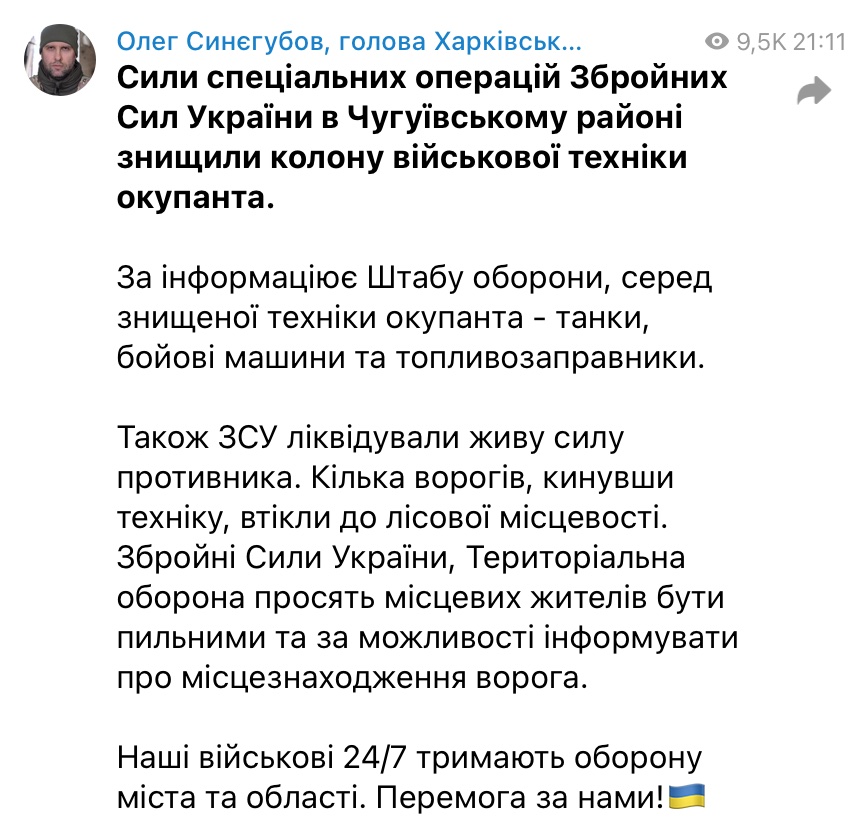The width and height of the screenshot is (858, 838).
Task: Open the channel avatar photo
Action: (59, 61)
